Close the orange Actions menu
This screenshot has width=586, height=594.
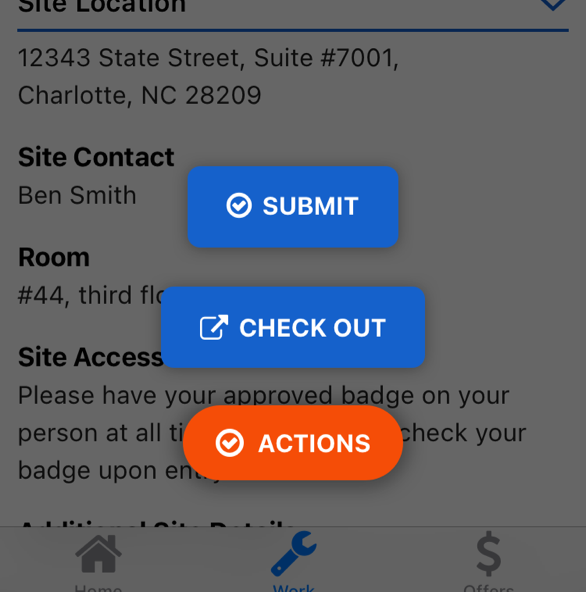293,443
